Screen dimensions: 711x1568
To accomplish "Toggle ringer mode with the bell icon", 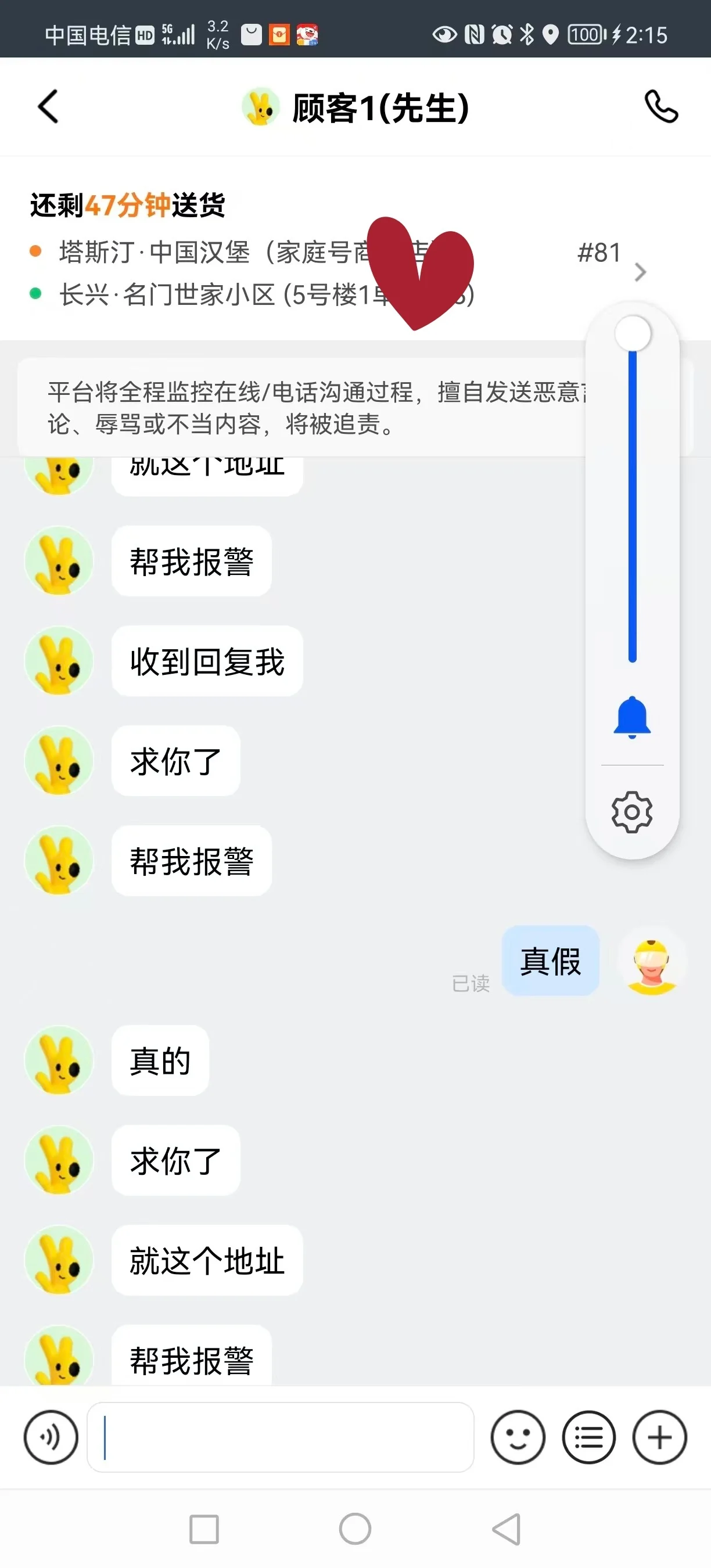I will coord(632,717).
